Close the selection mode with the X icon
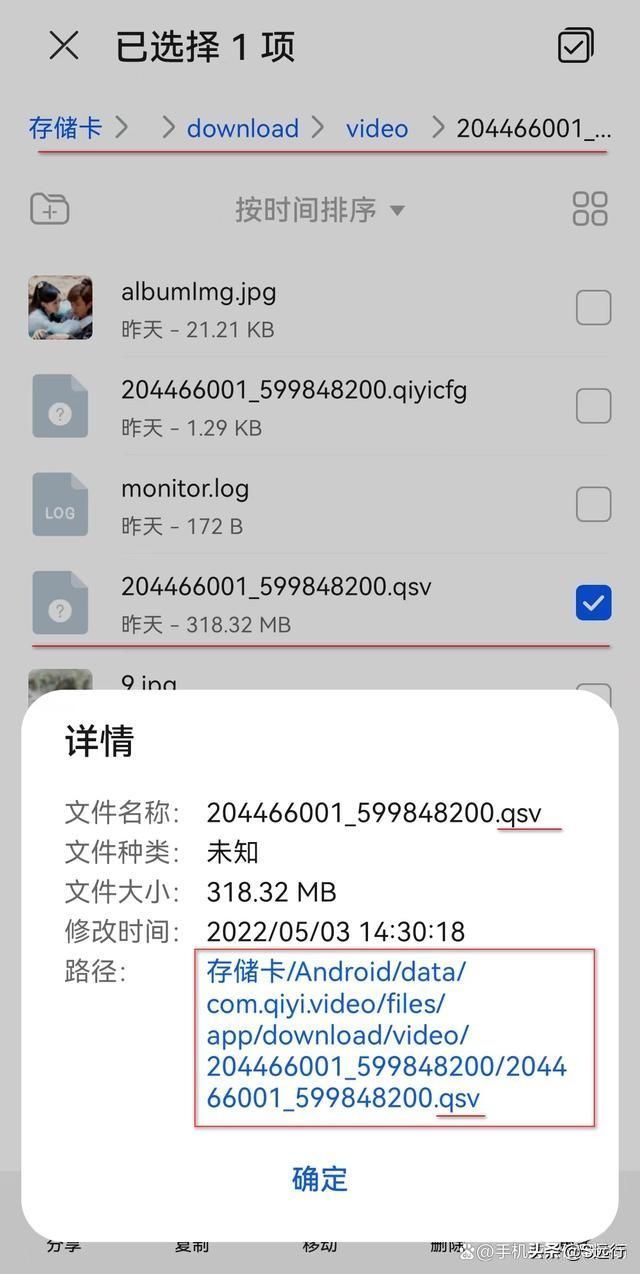Screen dimensions: 640x1274 [64, 46]
